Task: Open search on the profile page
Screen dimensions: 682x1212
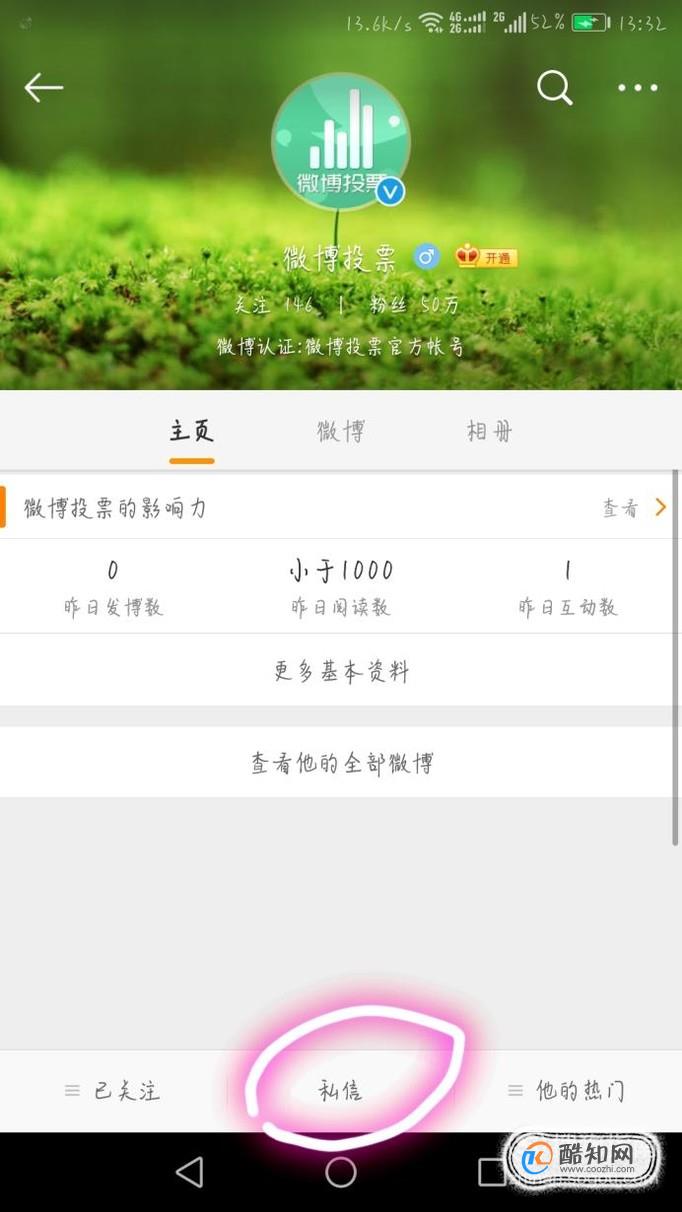Action: [554, 88]
